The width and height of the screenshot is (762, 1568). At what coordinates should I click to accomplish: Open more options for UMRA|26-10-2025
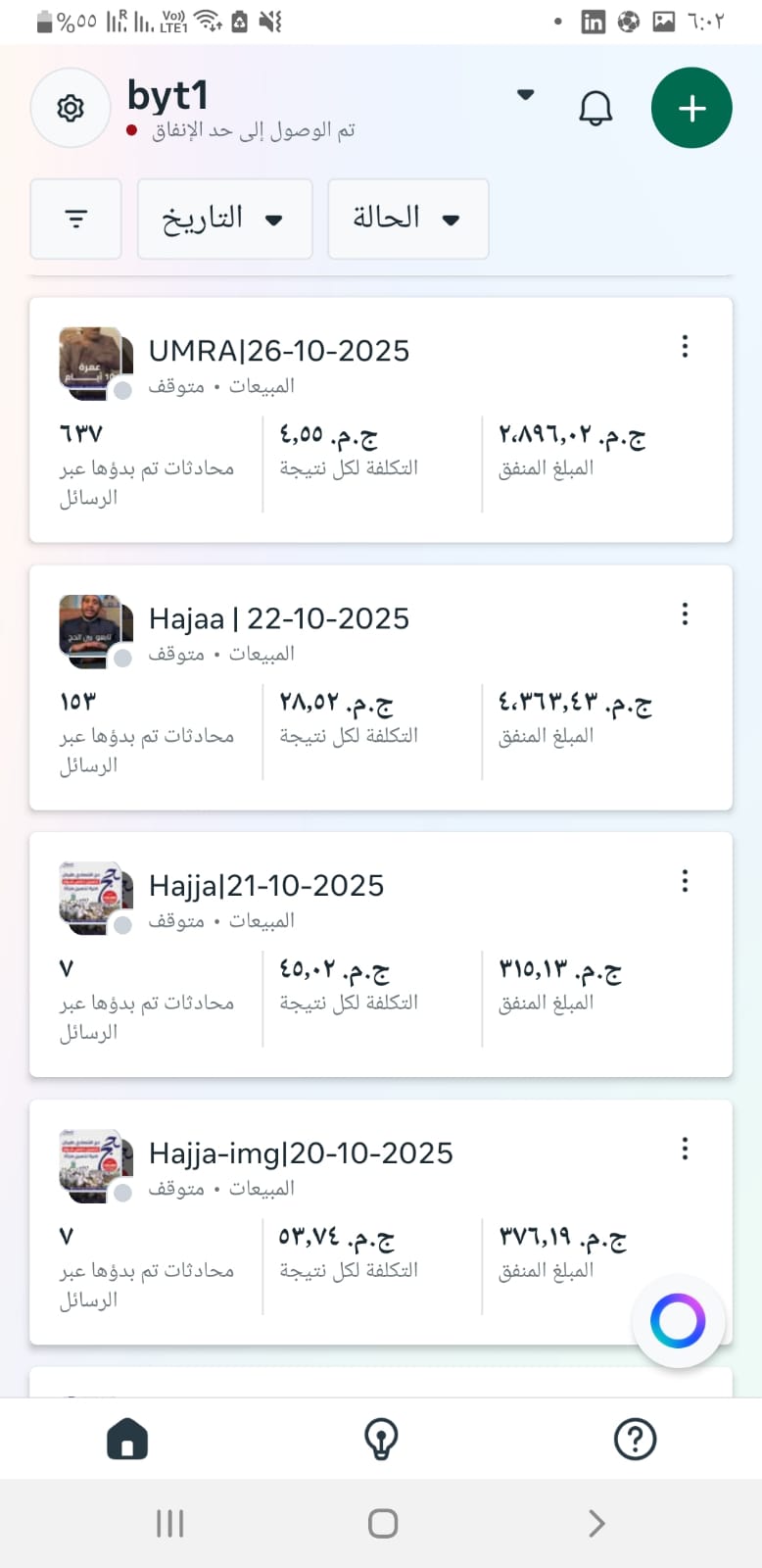coord(685,346)
